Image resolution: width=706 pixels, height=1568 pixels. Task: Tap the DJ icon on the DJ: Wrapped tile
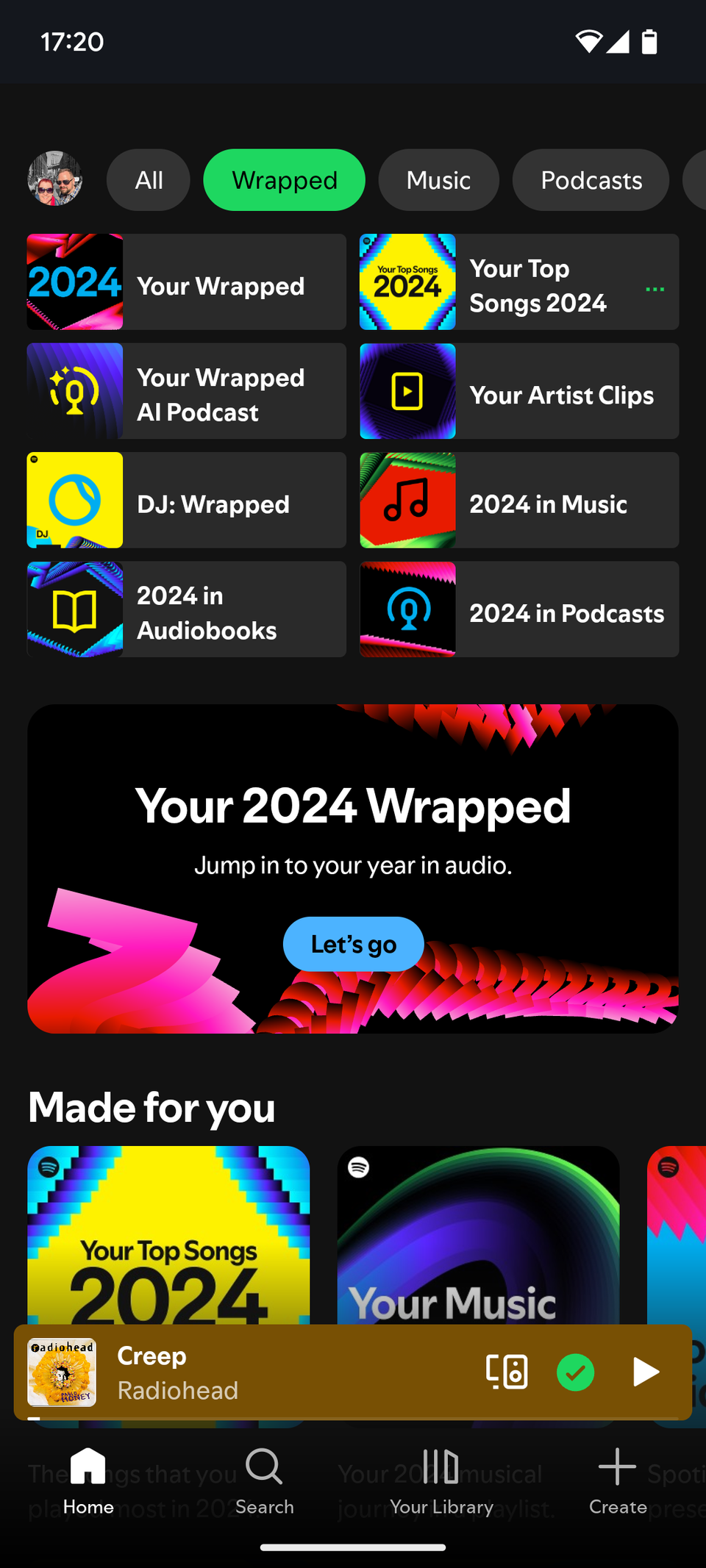74,500
